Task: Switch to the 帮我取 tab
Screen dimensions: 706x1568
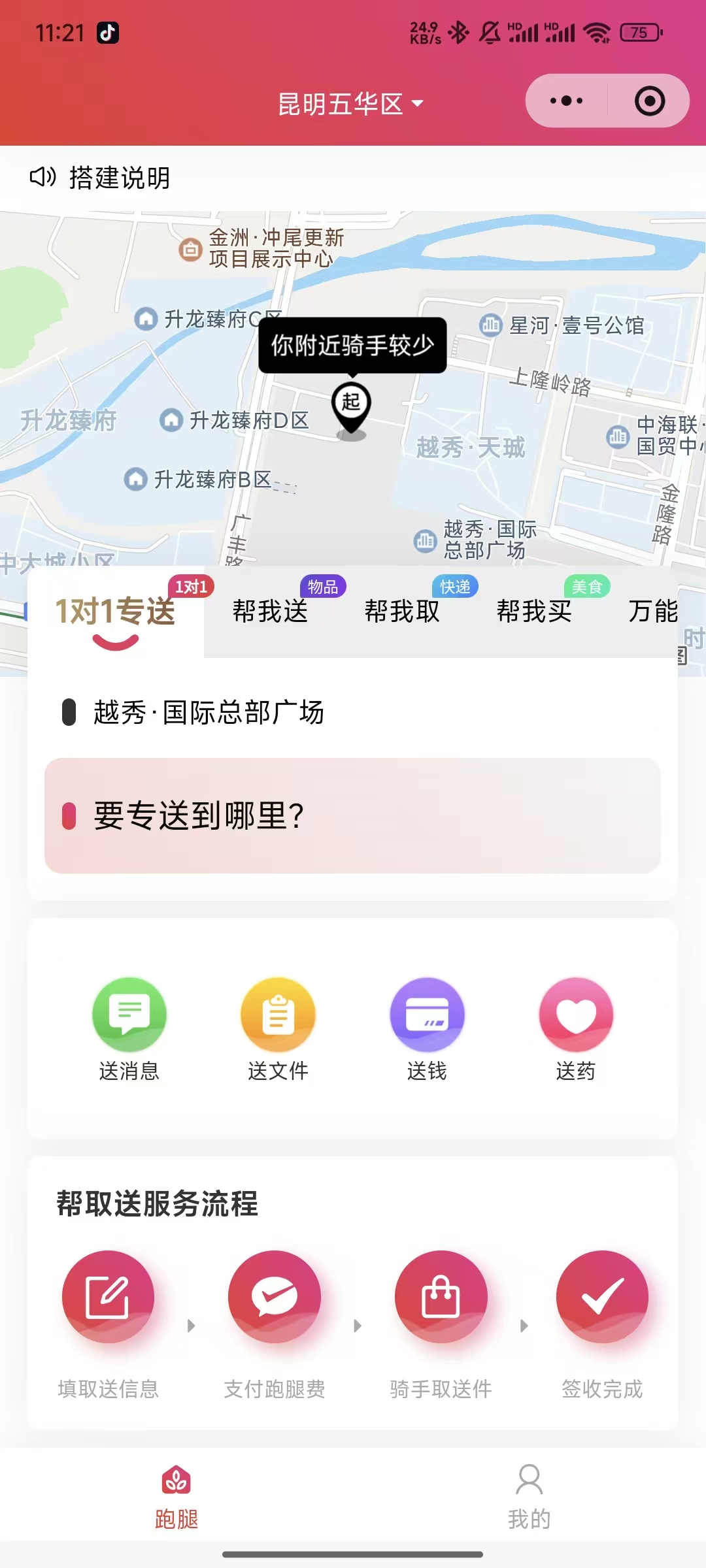Action: [x=402, y=612]
